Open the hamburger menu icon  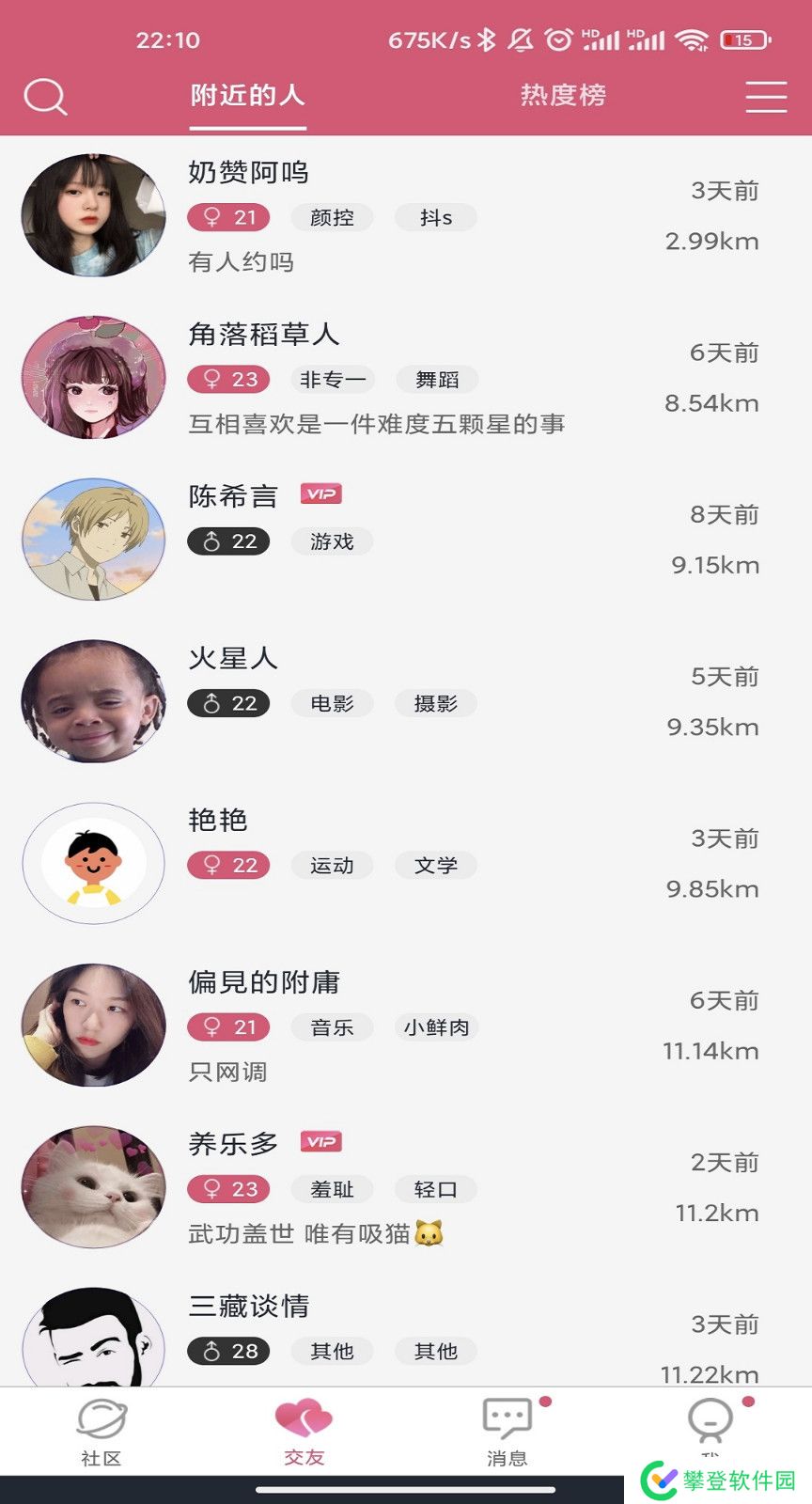pos(766,97)
